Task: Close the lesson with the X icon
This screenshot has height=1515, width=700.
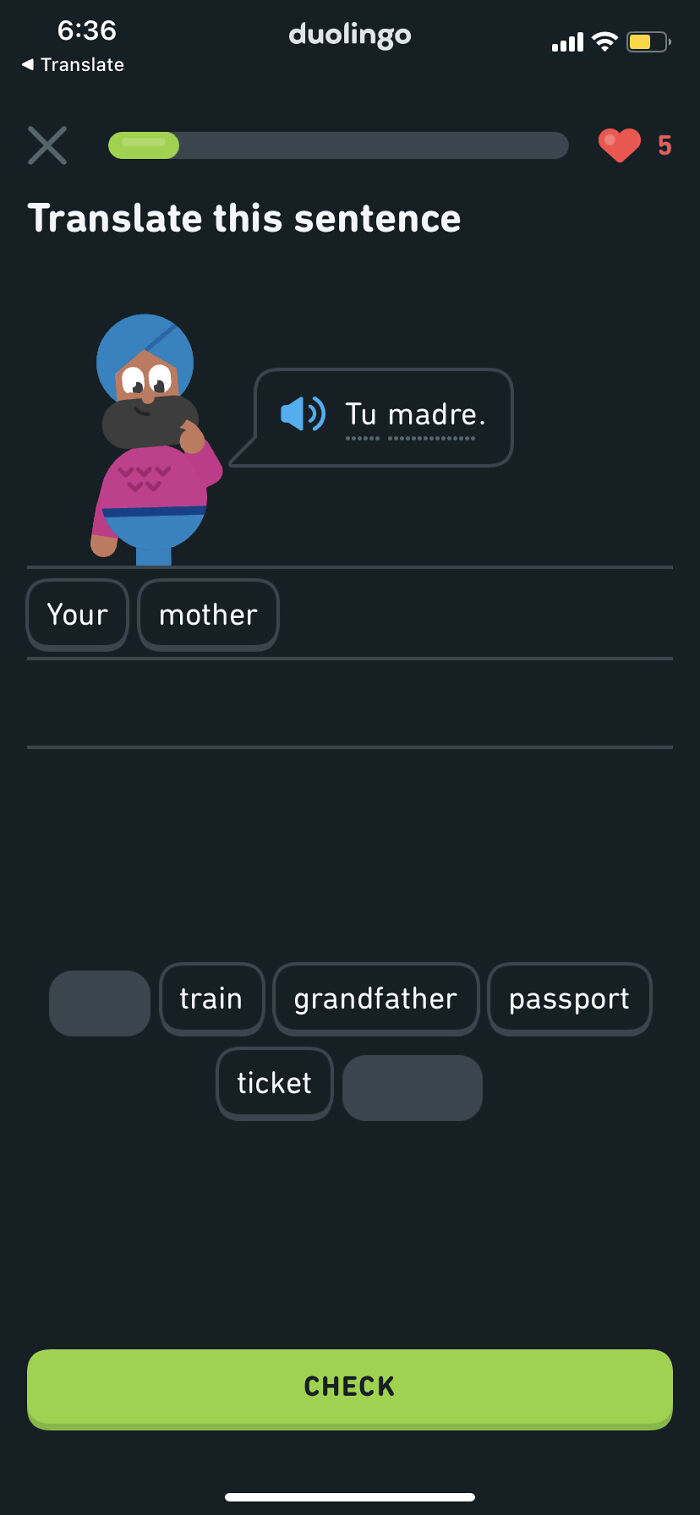Action: [47, 146]
